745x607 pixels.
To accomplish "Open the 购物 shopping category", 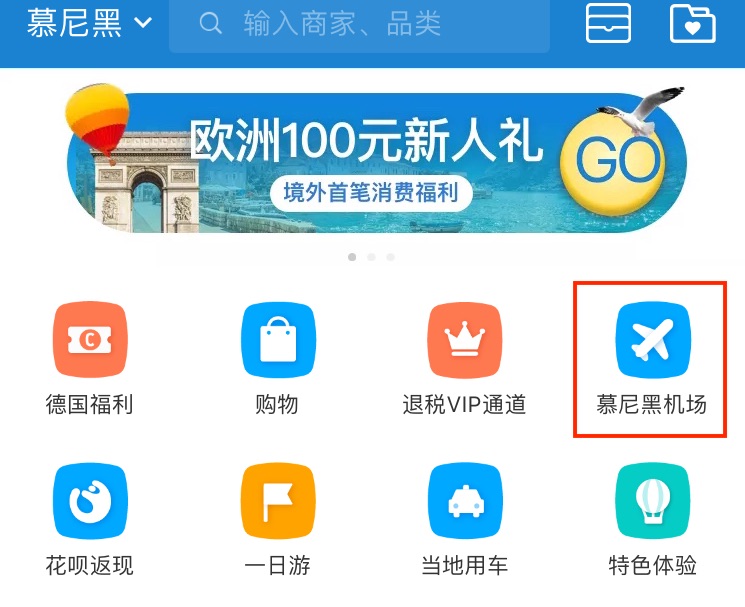I will click(x=277, y=360).
